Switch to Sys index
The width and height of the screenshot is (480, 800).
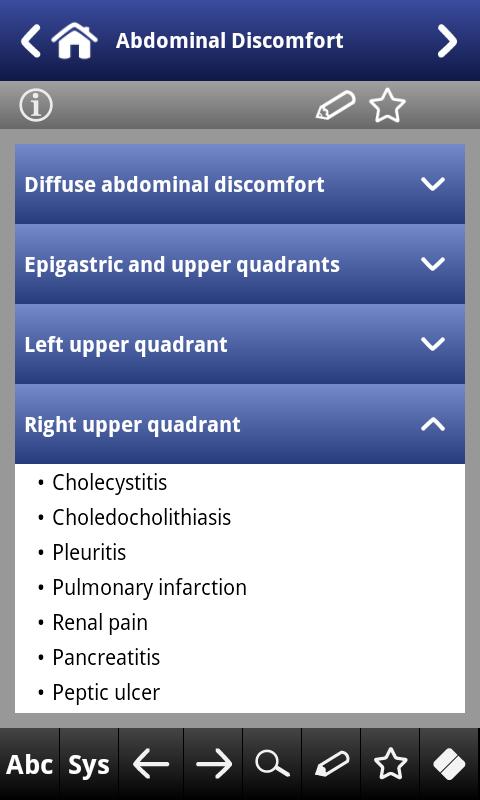pos(89,764)
